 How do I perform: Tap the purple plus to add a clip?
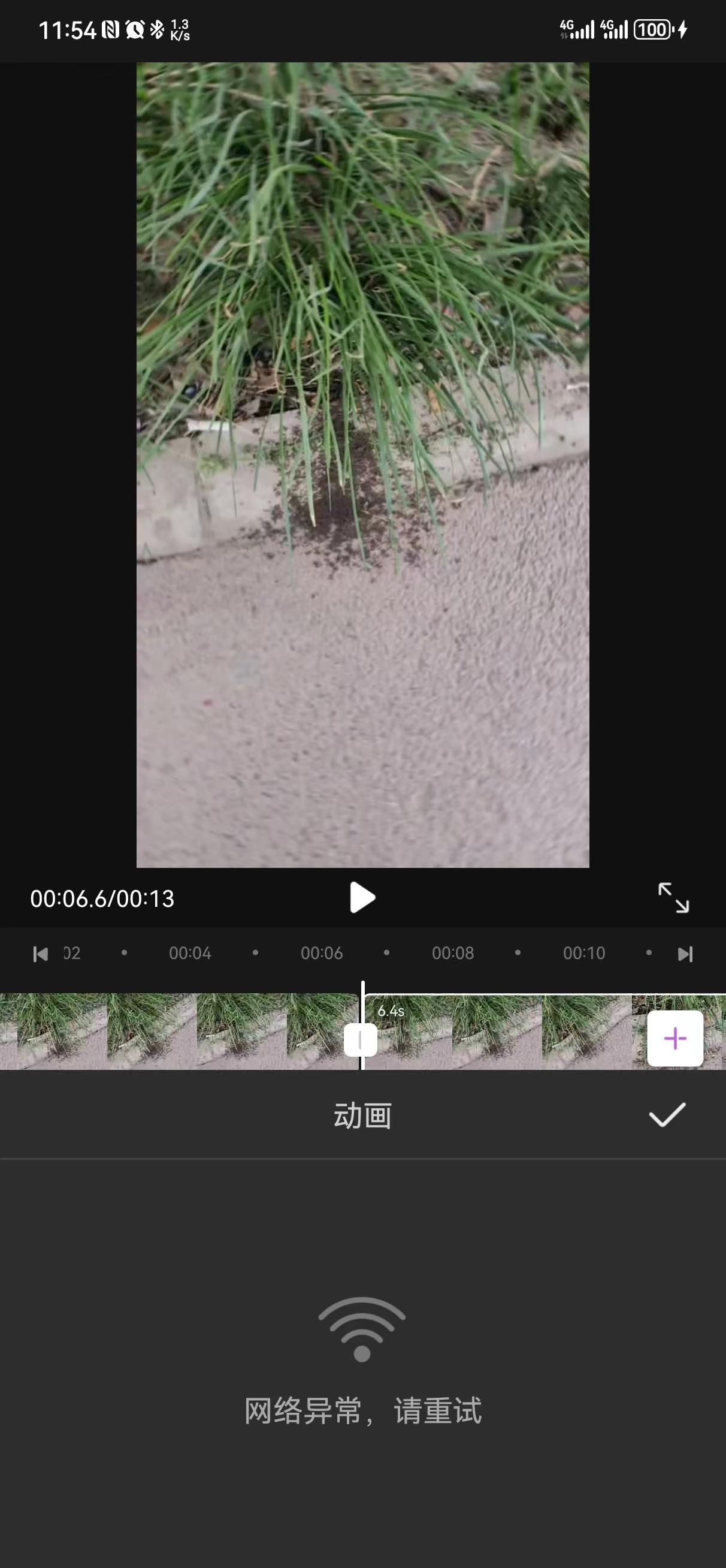click(x=675, y=1038)
